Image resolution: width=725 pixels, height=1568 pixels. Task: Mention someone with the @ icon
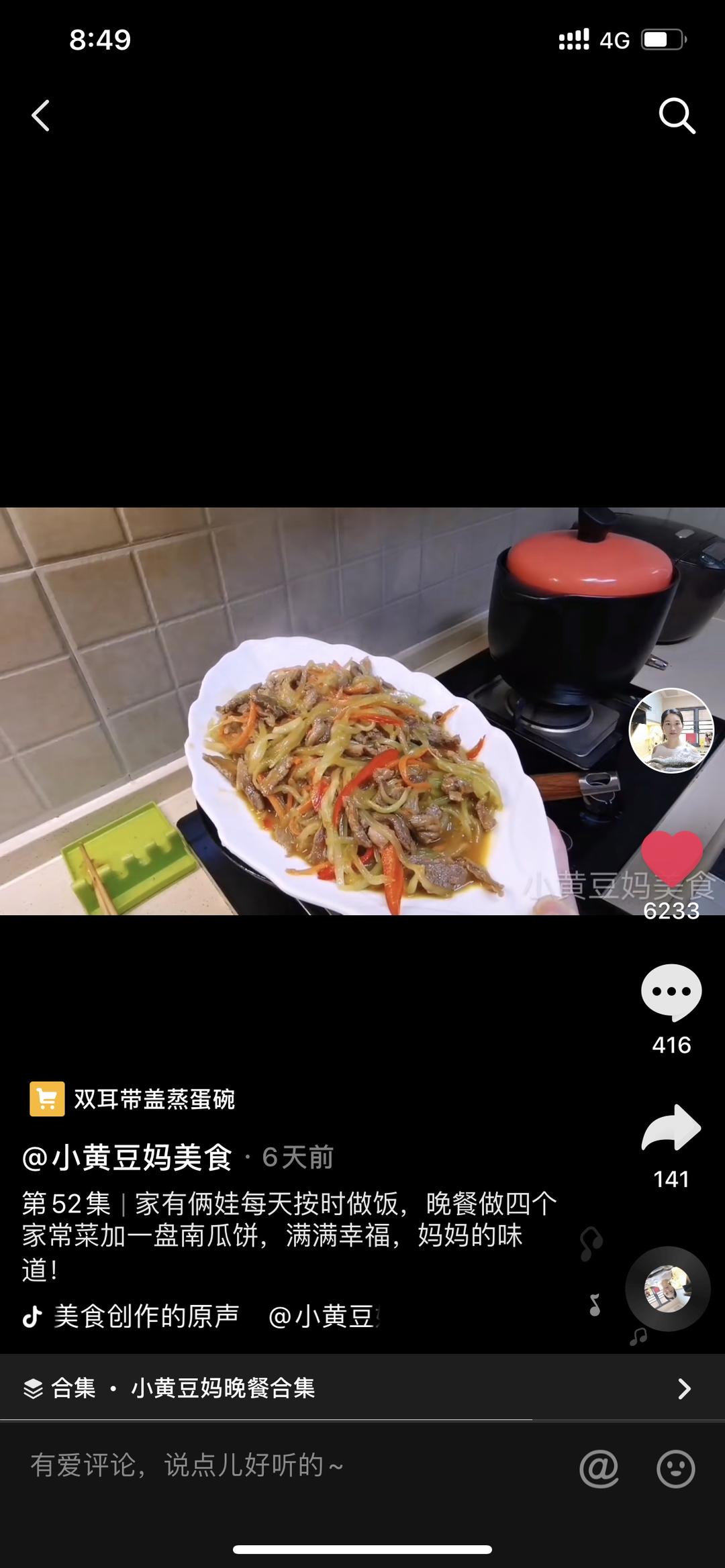[x=599, y=1469]
